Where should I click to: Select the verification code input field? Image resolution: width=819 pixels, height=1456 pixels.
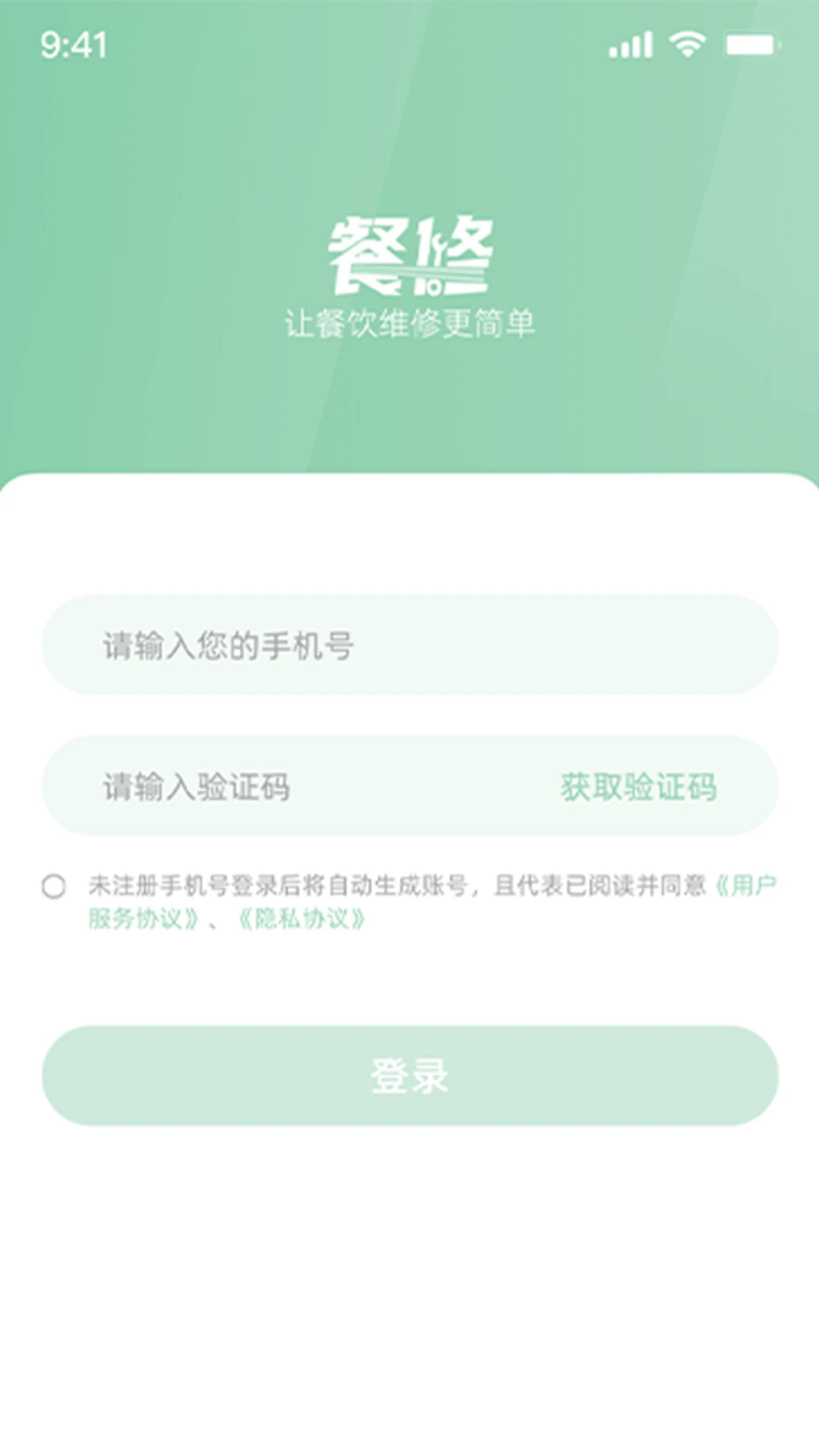point(303,787)
